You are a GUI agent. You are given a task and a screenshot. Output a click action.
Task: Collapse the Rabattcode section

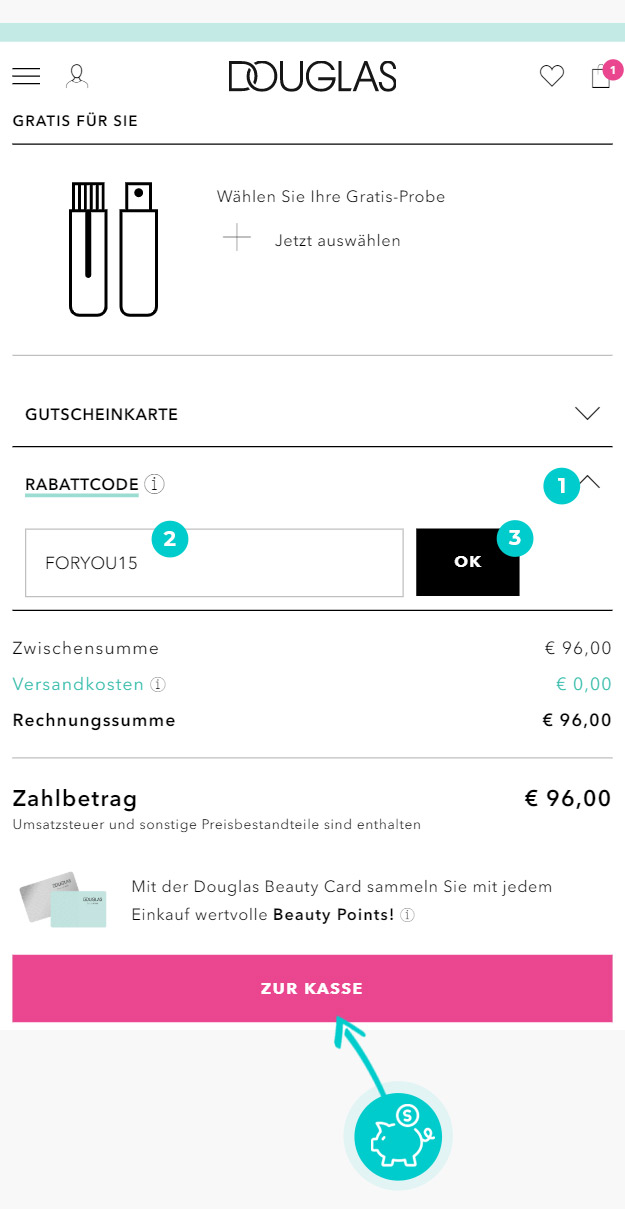590,482
